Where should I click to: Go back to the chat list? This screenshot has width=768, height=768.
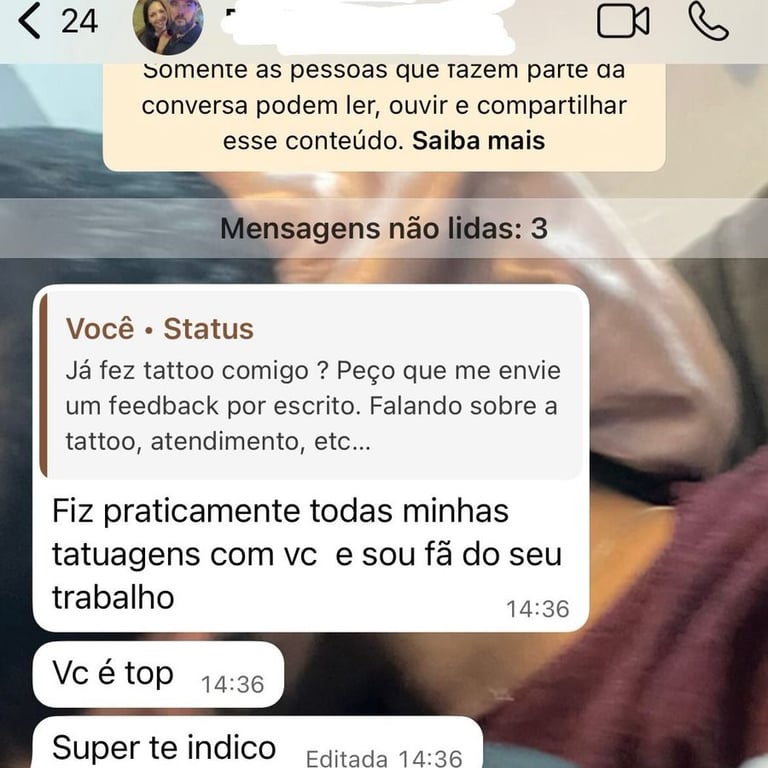pos(32,21)
